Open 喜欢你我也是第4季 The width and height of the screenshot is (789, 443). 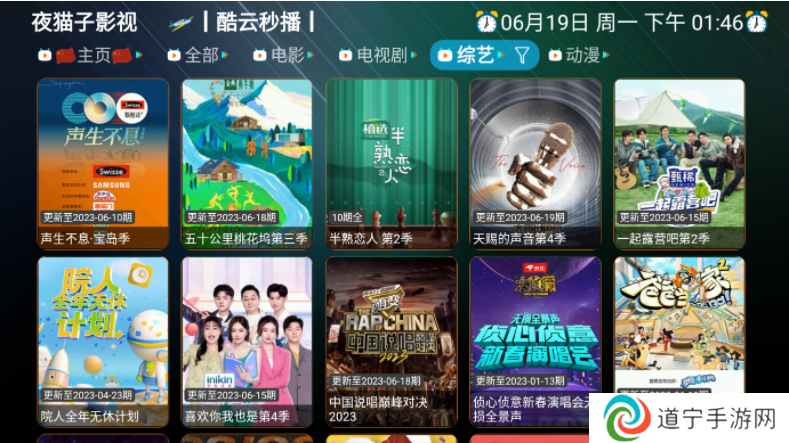pyautogui.click(x=247, y=341)
